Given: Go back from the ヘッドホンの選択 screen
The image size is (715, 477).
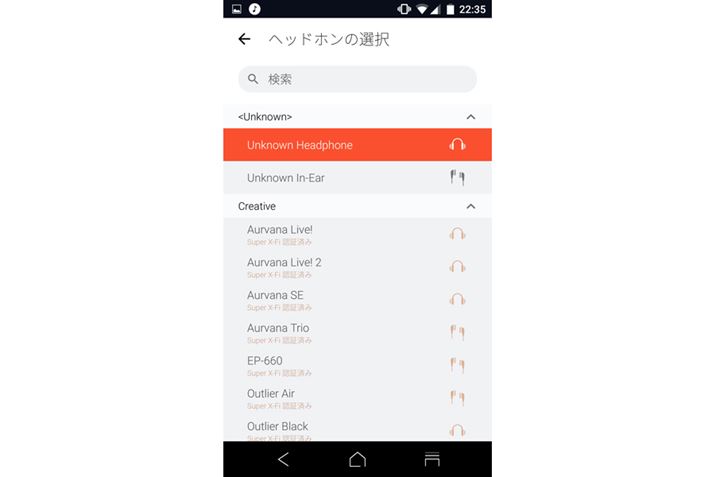Looking at the screenshot, I should 244,40.
